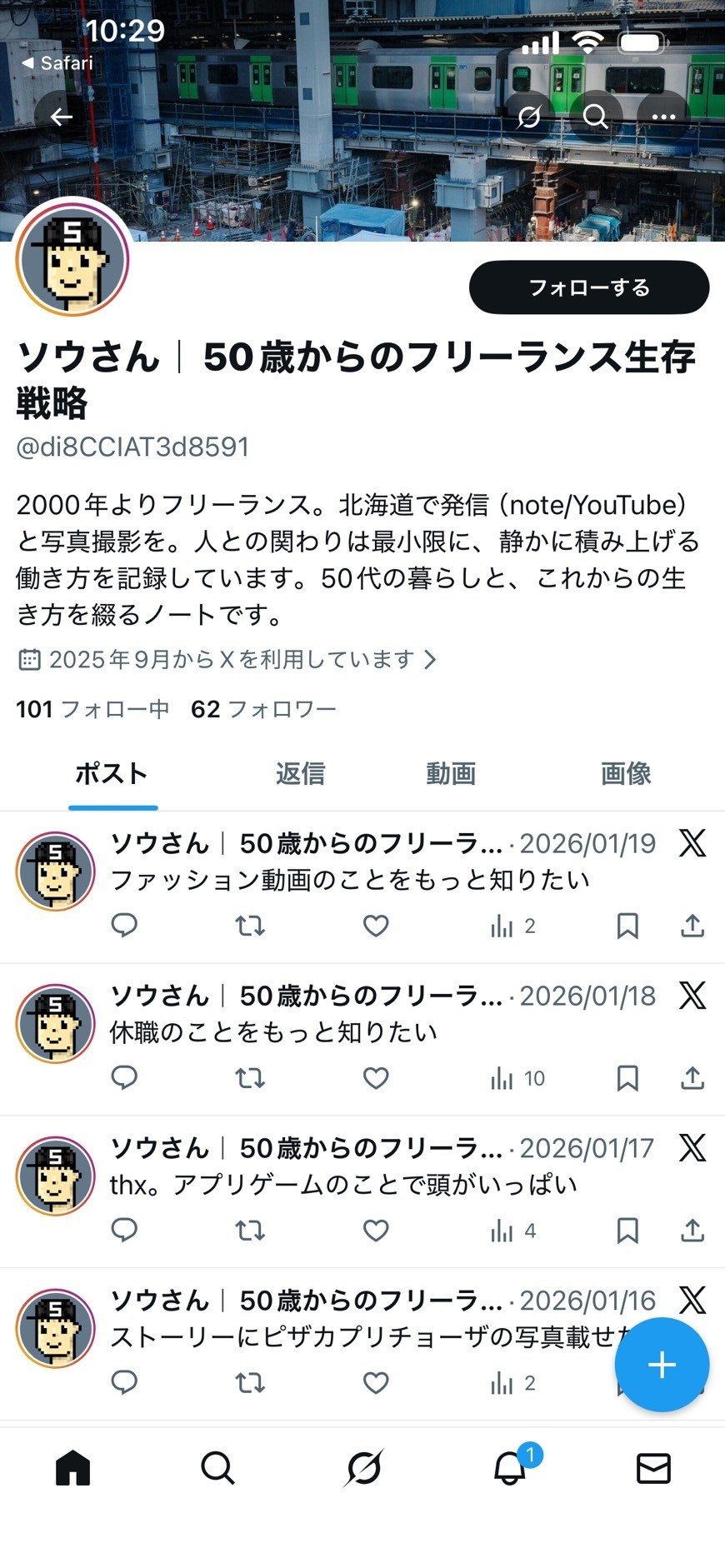Bookmark the ファッション動画 post
725x1568 pixels.
coord(626,925)
